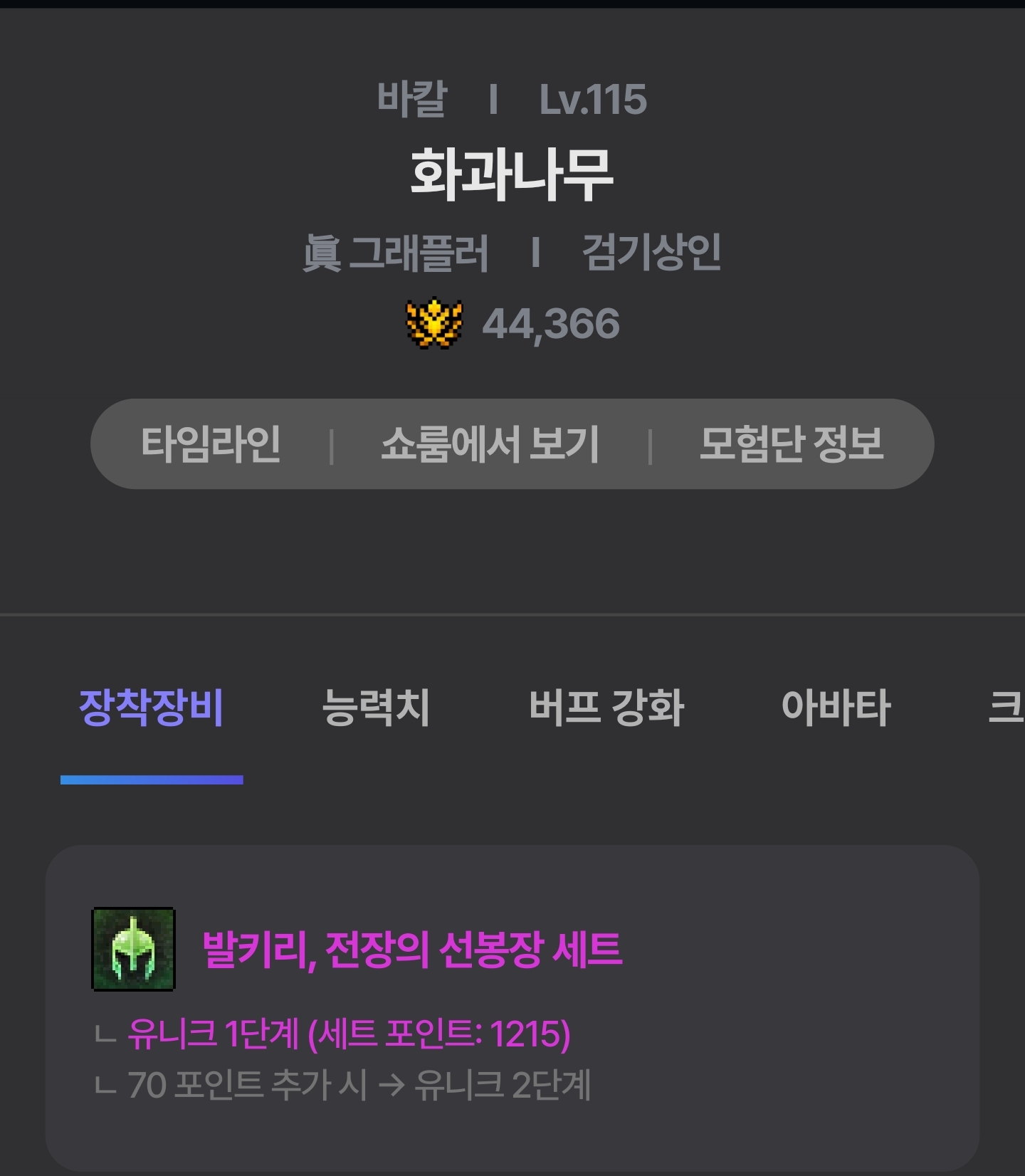
Task: Open 모험단 정보
Action: [791, 444]
